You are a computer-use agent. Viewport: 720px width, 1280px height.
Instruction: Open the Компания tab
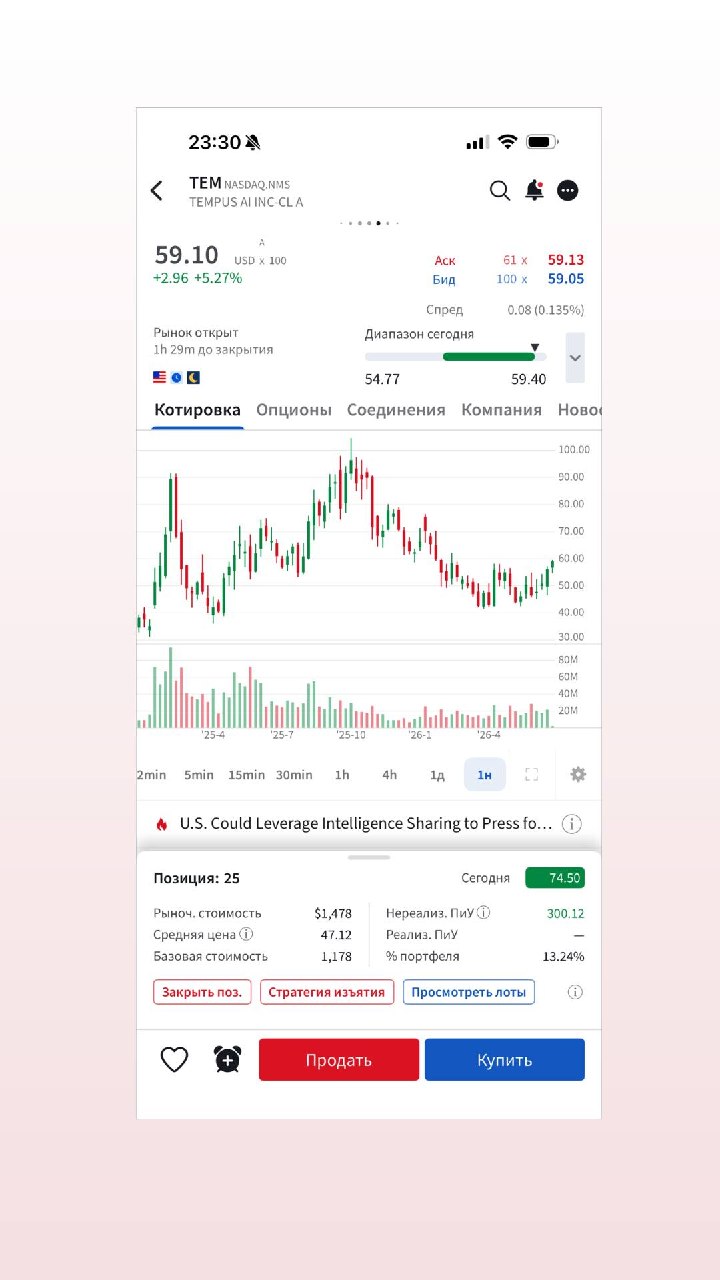coord(501,410)
